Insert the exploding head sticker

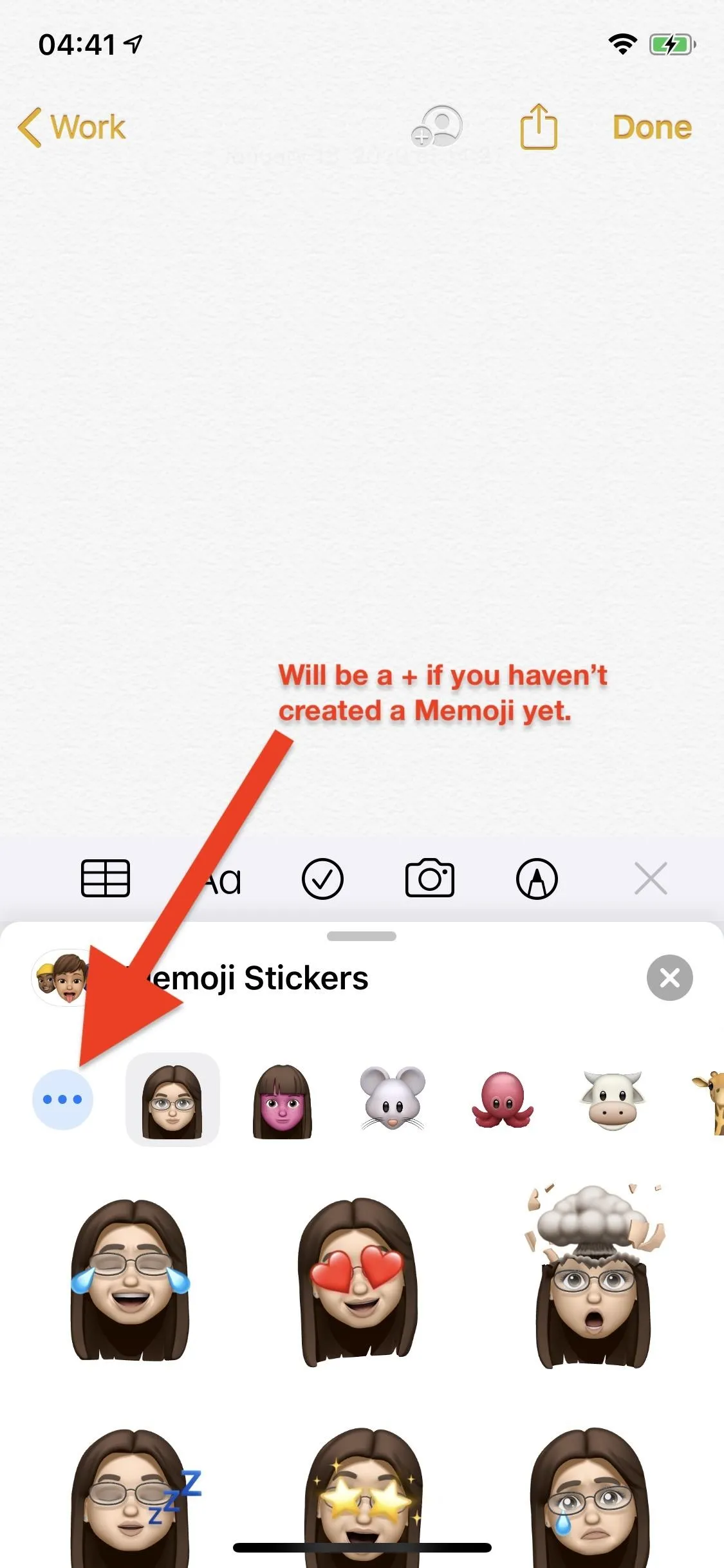click(x=594, y=1276)
